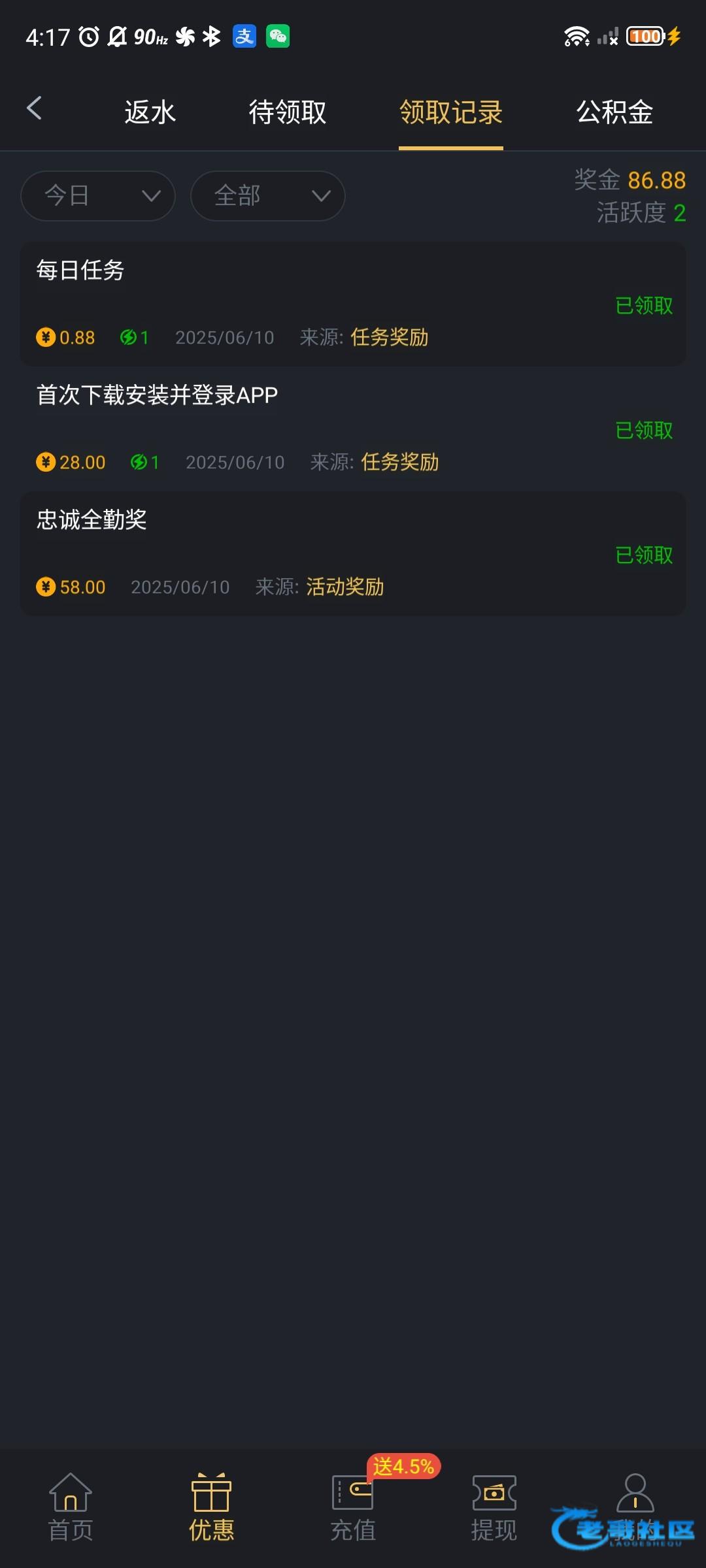Open the 每日任务 record

(x=353, y=304)
